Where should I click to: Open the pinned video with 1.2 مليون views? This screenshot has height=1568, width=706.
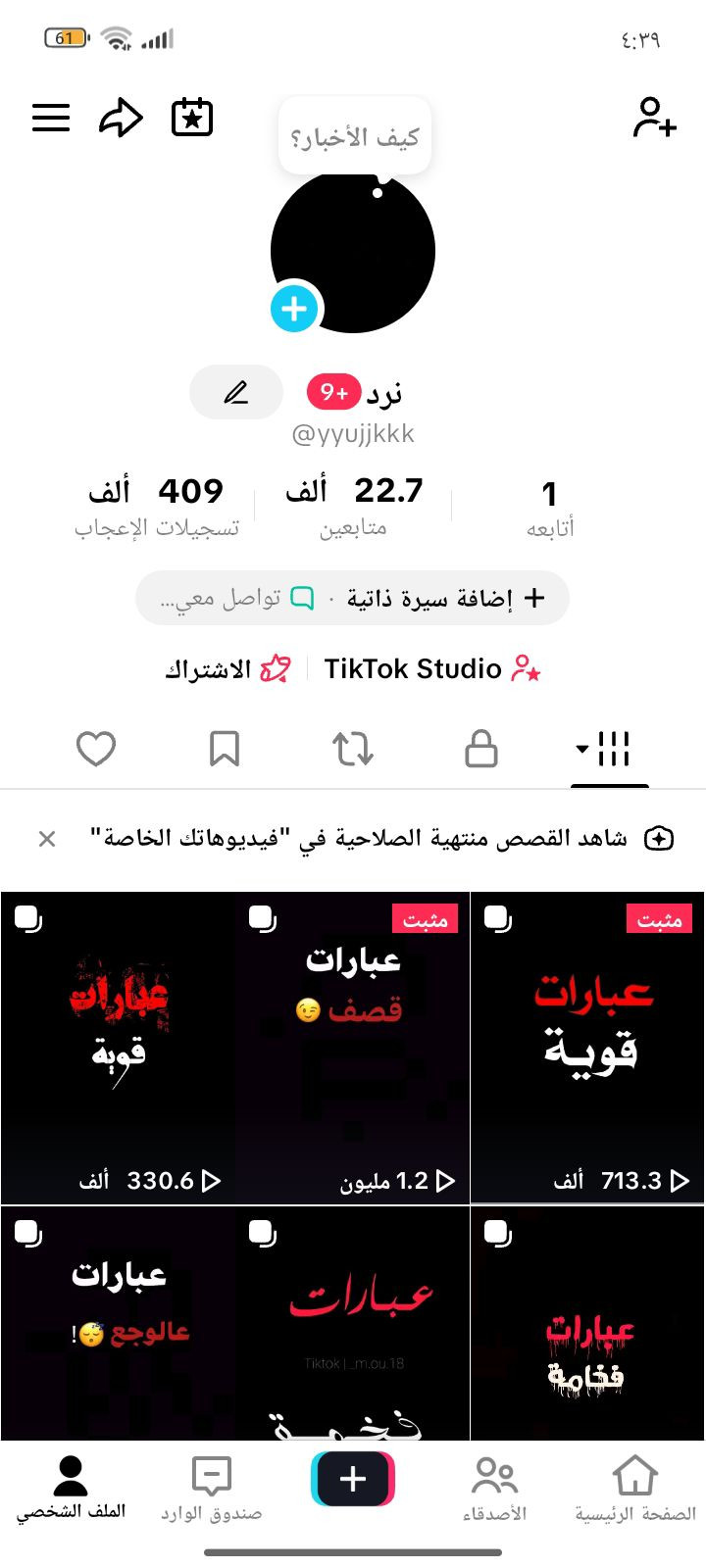(353, 1047)
